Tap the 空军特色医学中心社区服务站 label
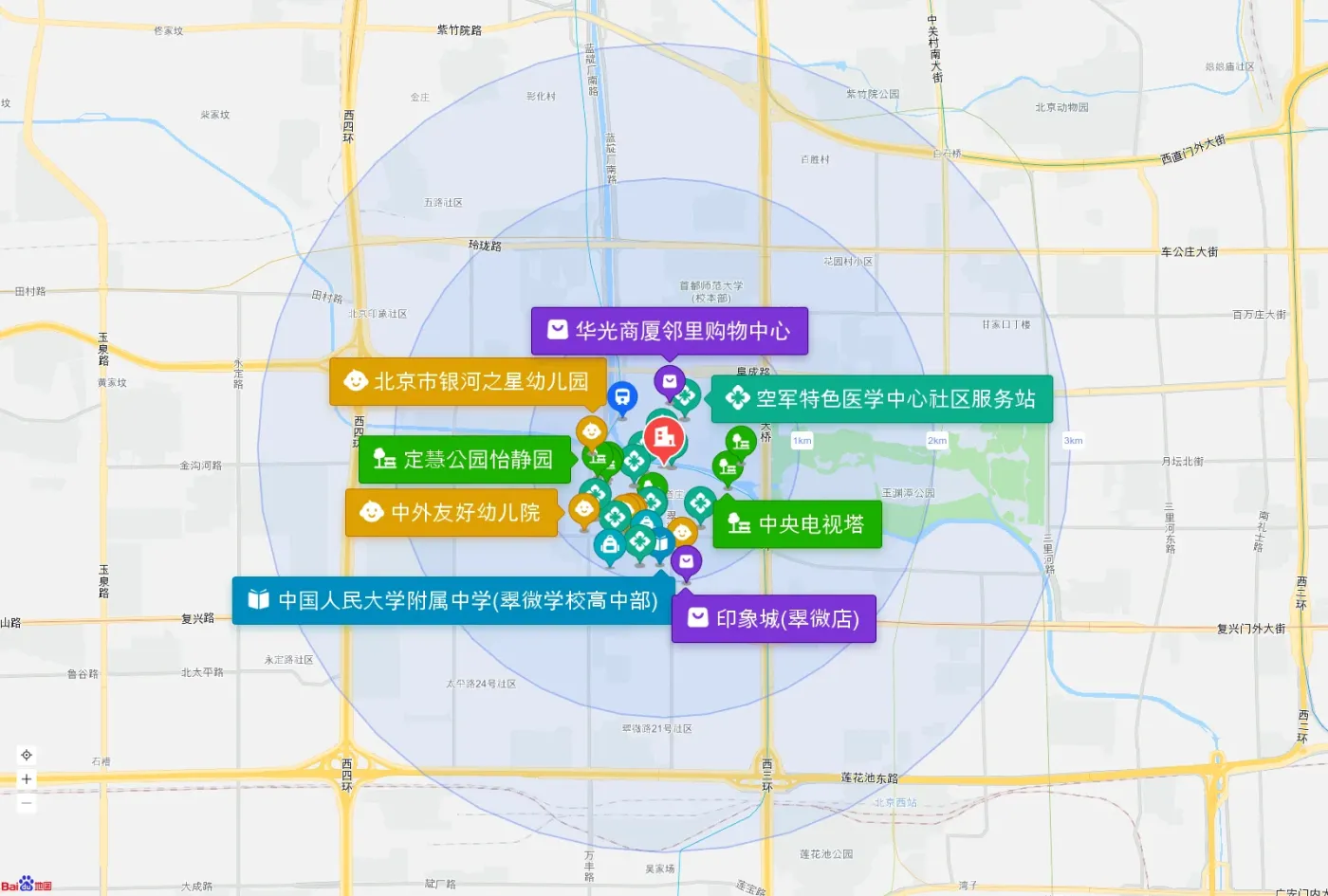The height and width of the screenshot is (896, 1328). point(881,399)
